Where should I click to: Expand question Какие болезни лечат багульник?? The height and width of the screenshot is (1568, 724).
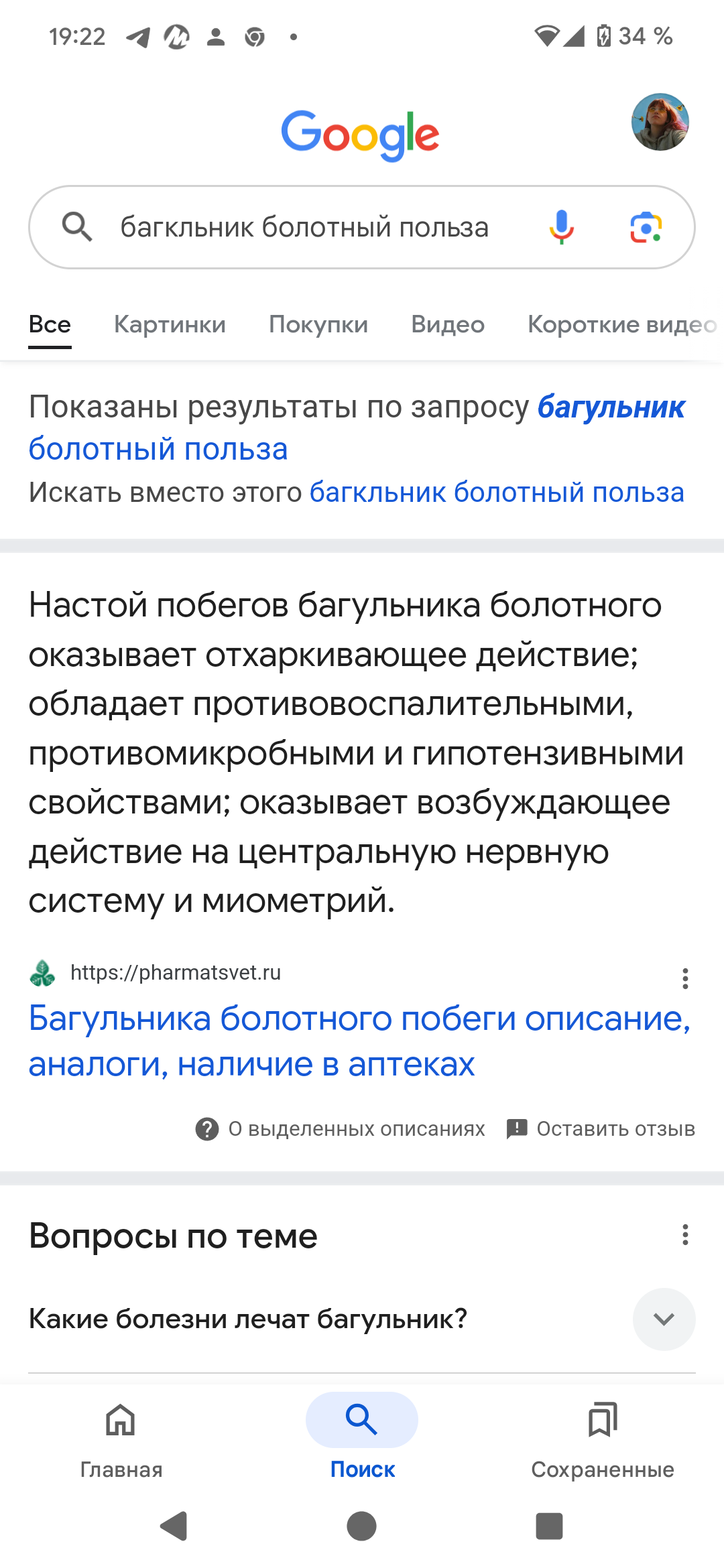(x=362, y=1319)
